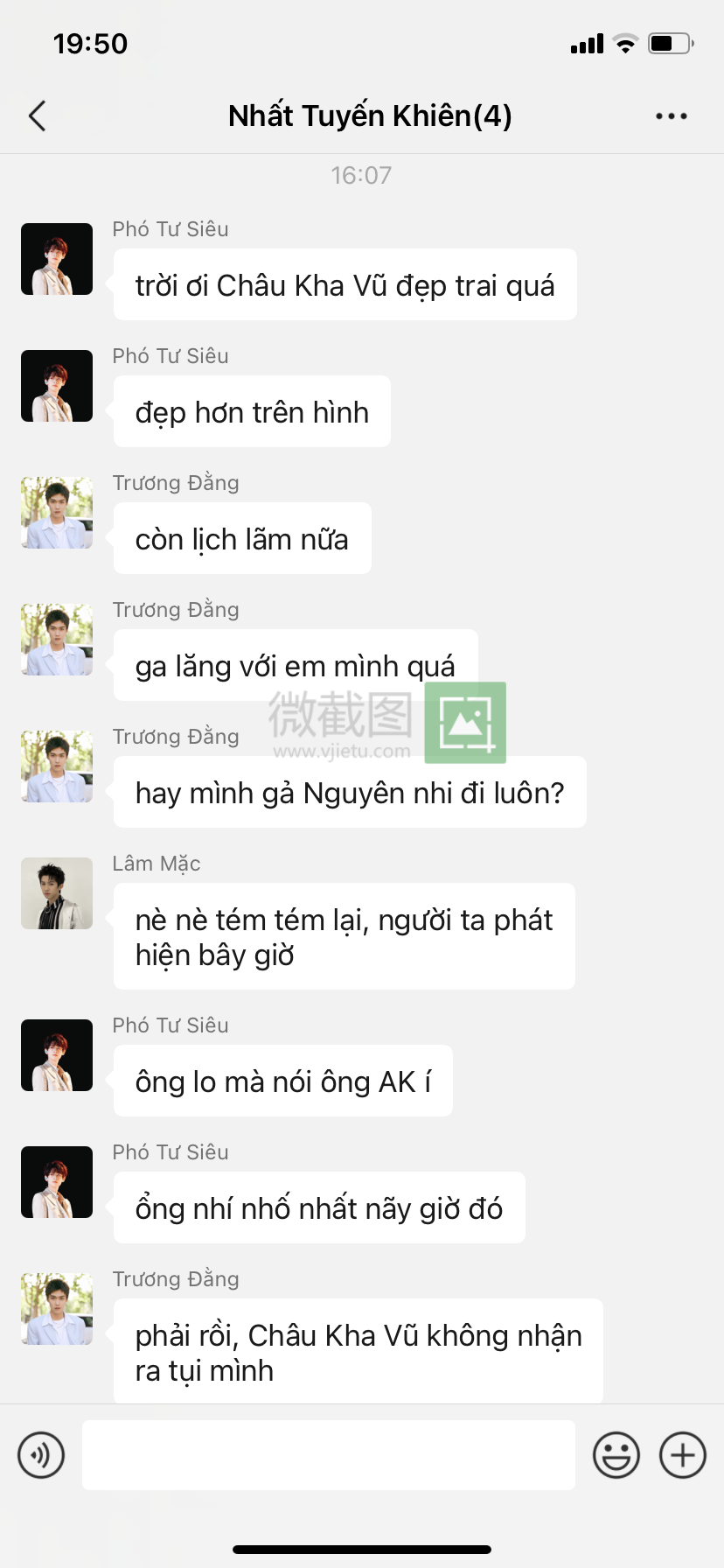Tap the message text field
The width and height of the screenshot is (724, 1568).
coord(328,1455)
